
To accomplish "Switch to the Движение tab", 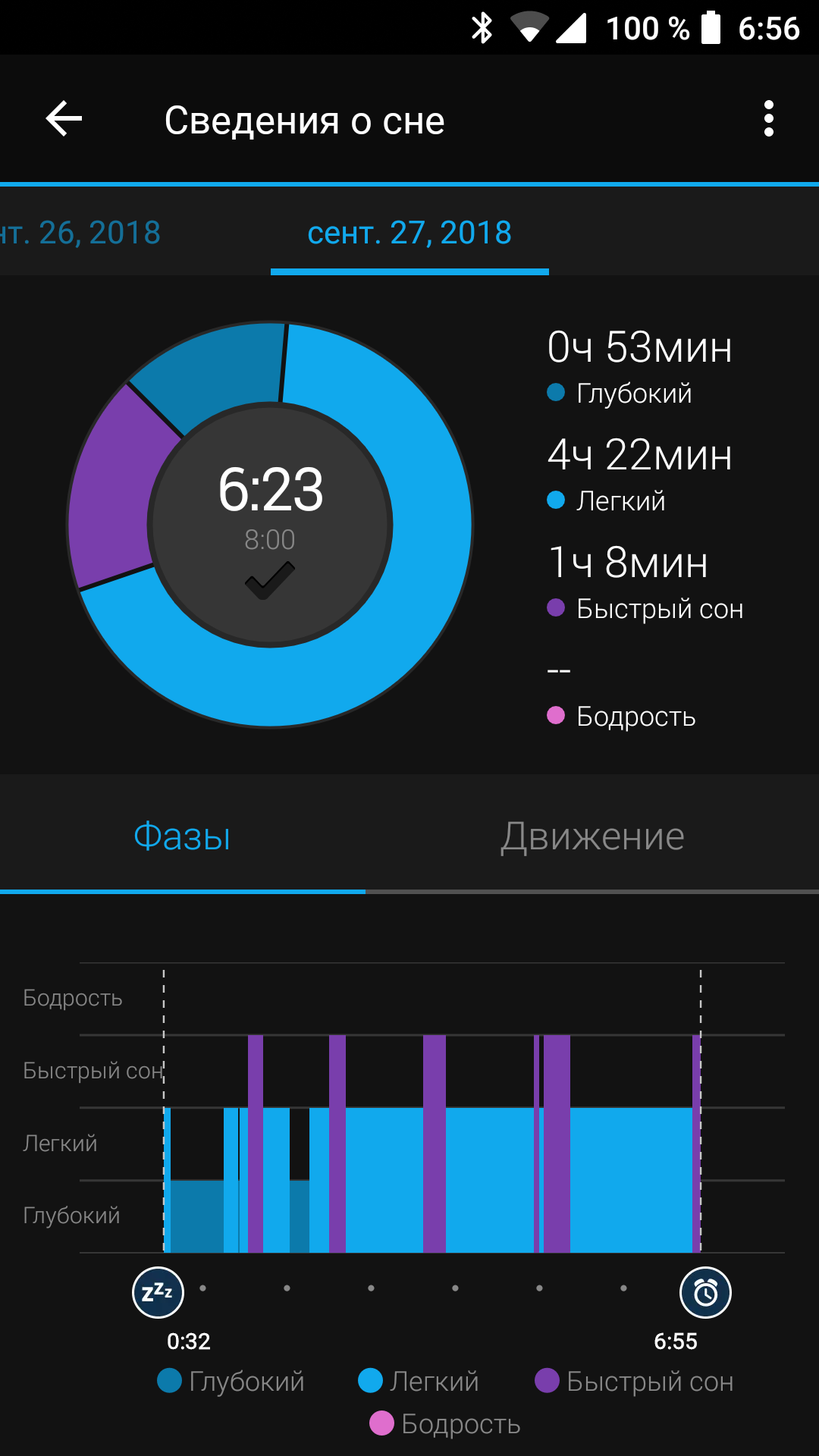I will click(592, 836).
